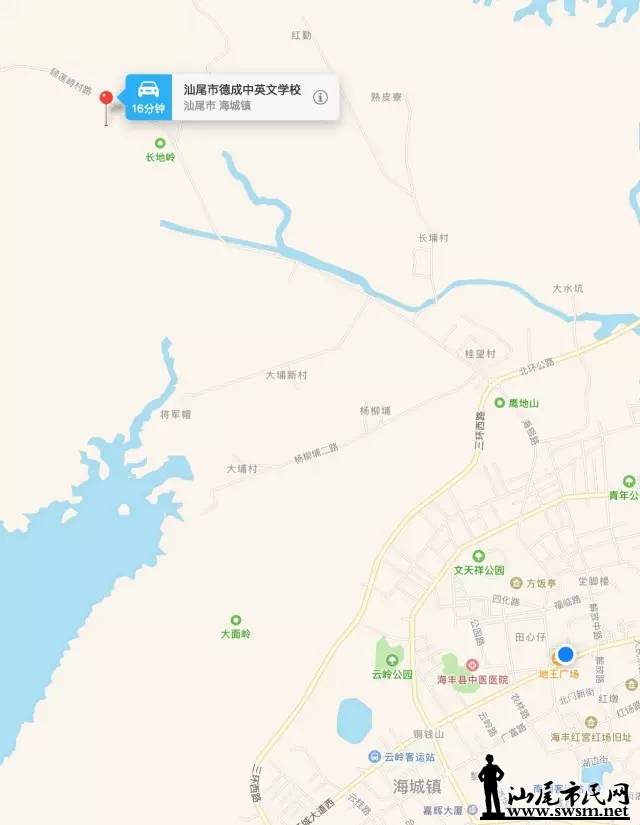Screen dimensions: 640x825
Task: Tap the blue current location dot
Action: [x=565, y=655]
